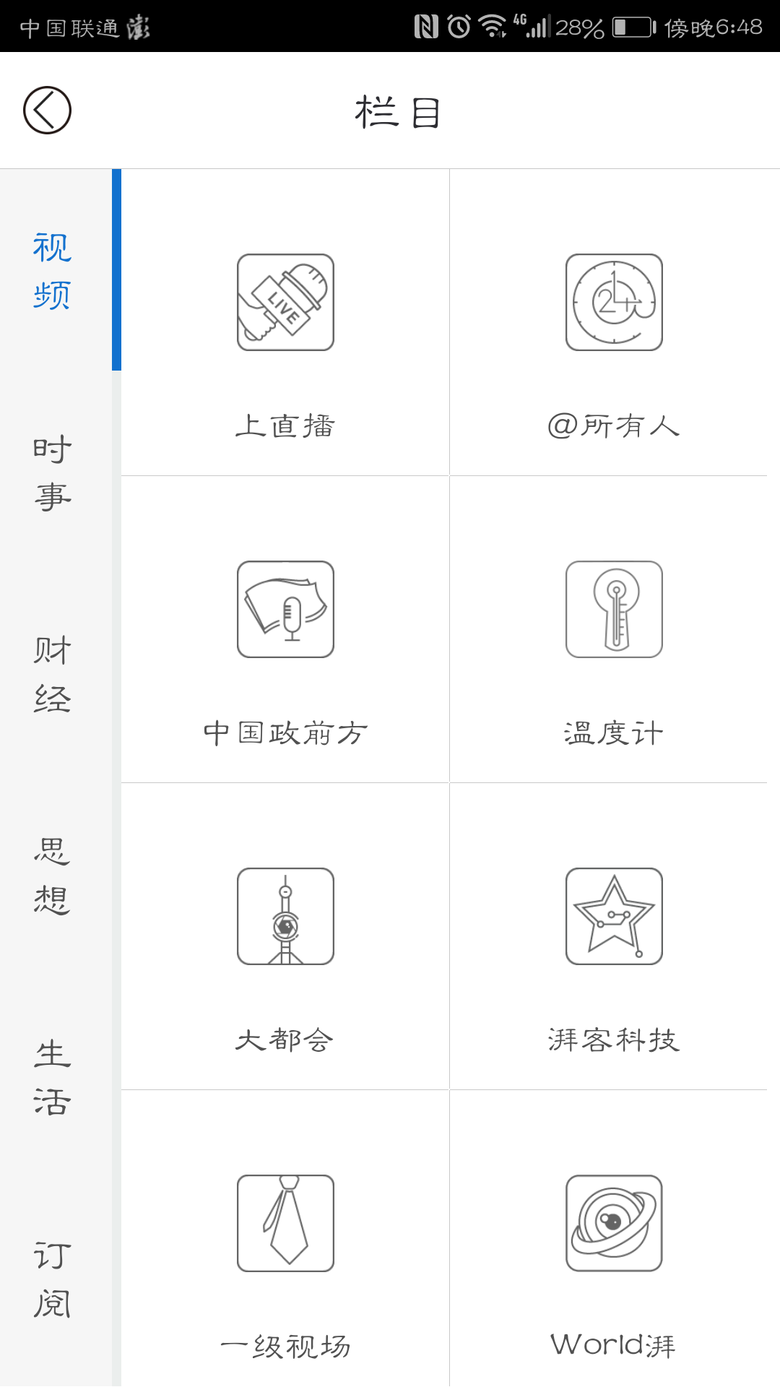Switch to the 财经 tab
Image resolution: width=780 pixels, height=1387 pixels.
click(53, 674)
